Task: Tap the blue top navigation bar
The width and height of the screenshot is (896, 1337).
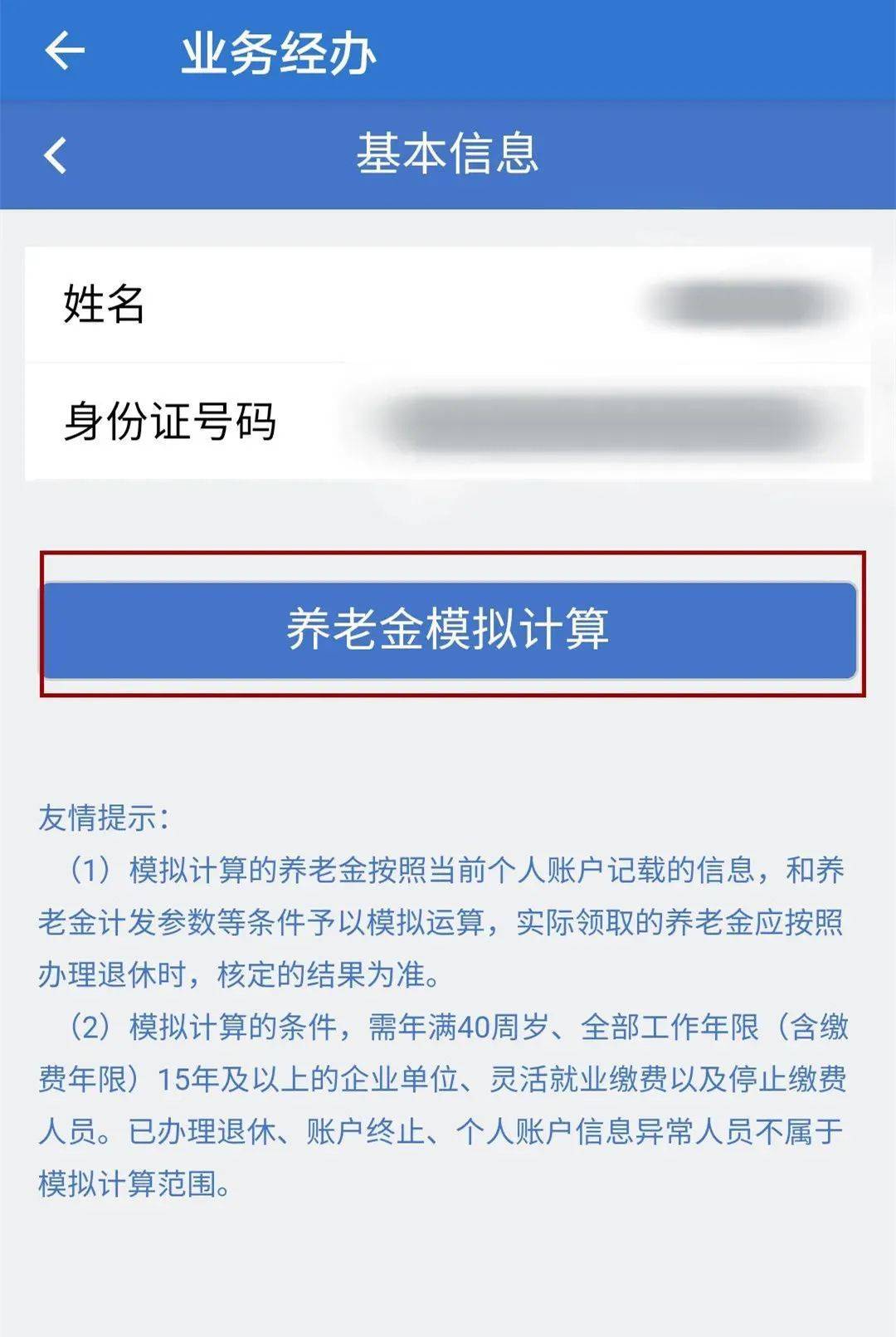Action: coord(448,51)
